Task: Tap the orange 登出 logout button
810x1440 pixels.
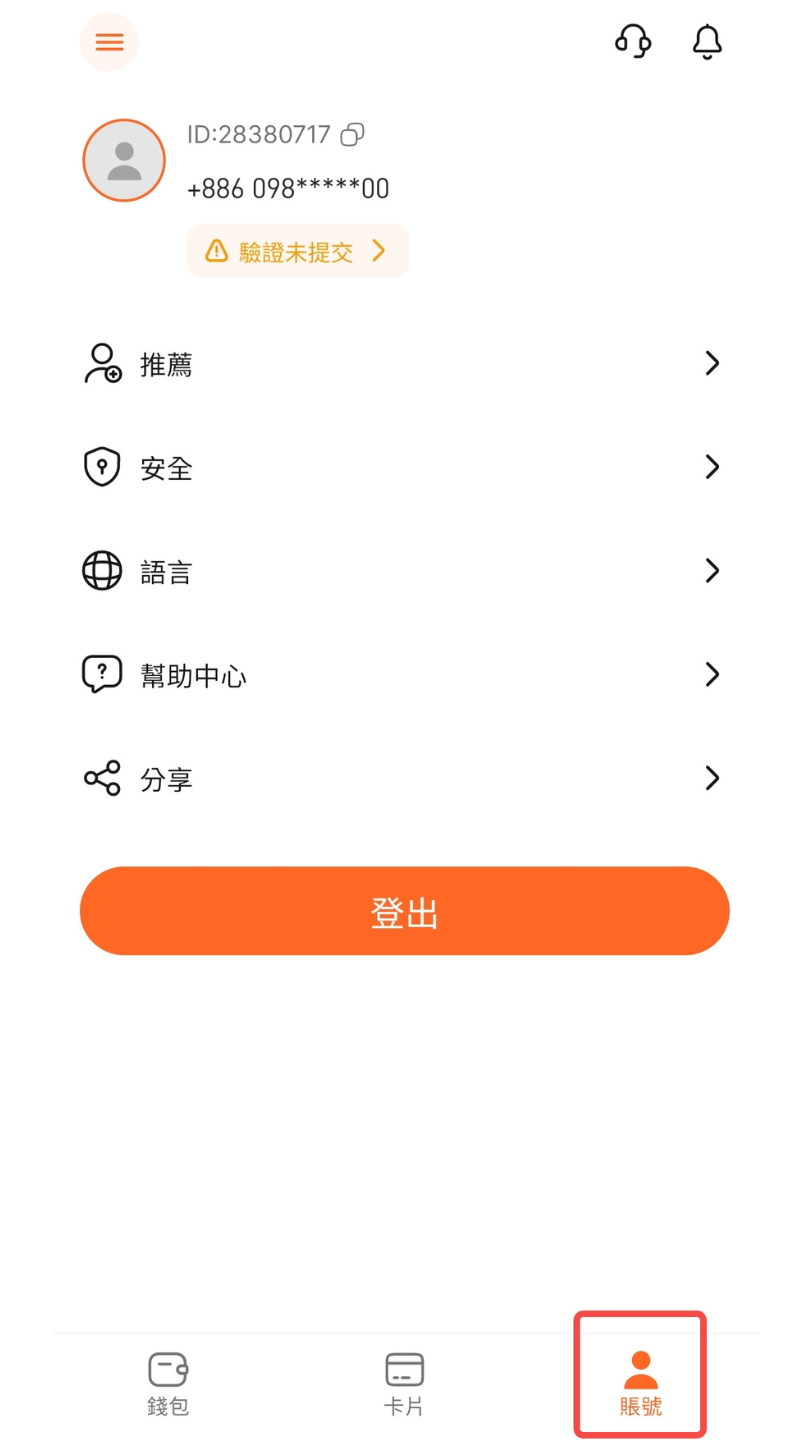Action: pyautogui.click(x=404, y=911)
